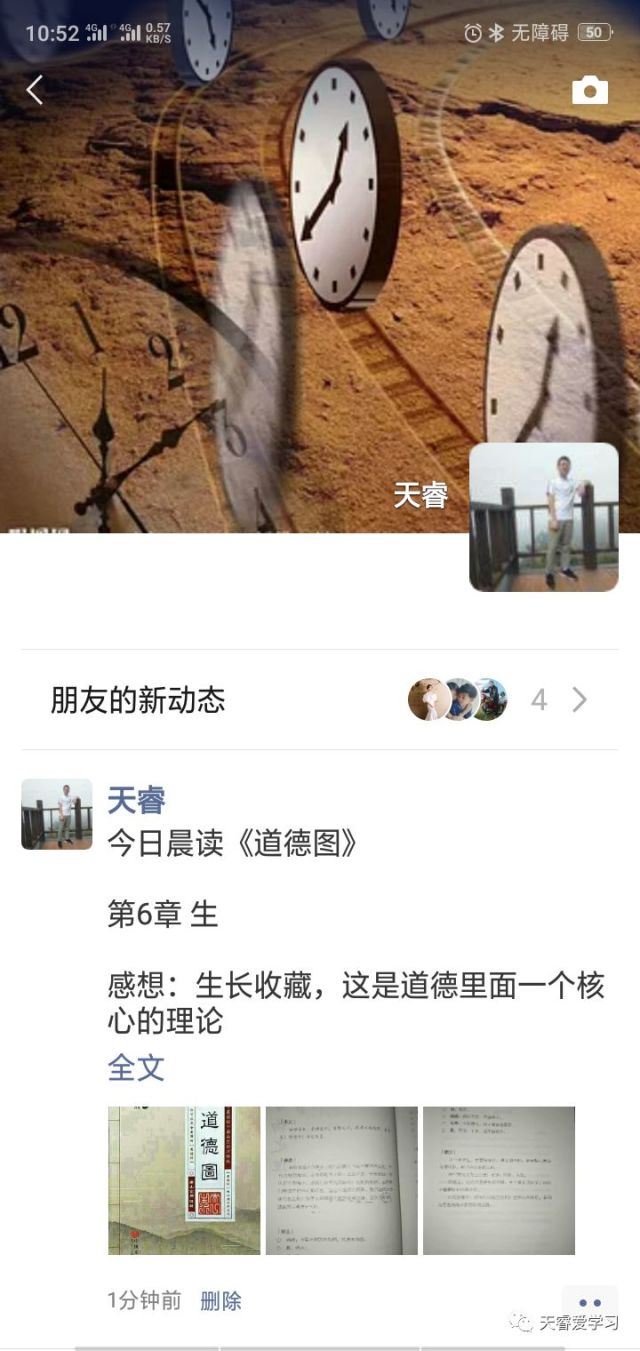Open the second photo of the post
640x1351 pixels.
342,1180
